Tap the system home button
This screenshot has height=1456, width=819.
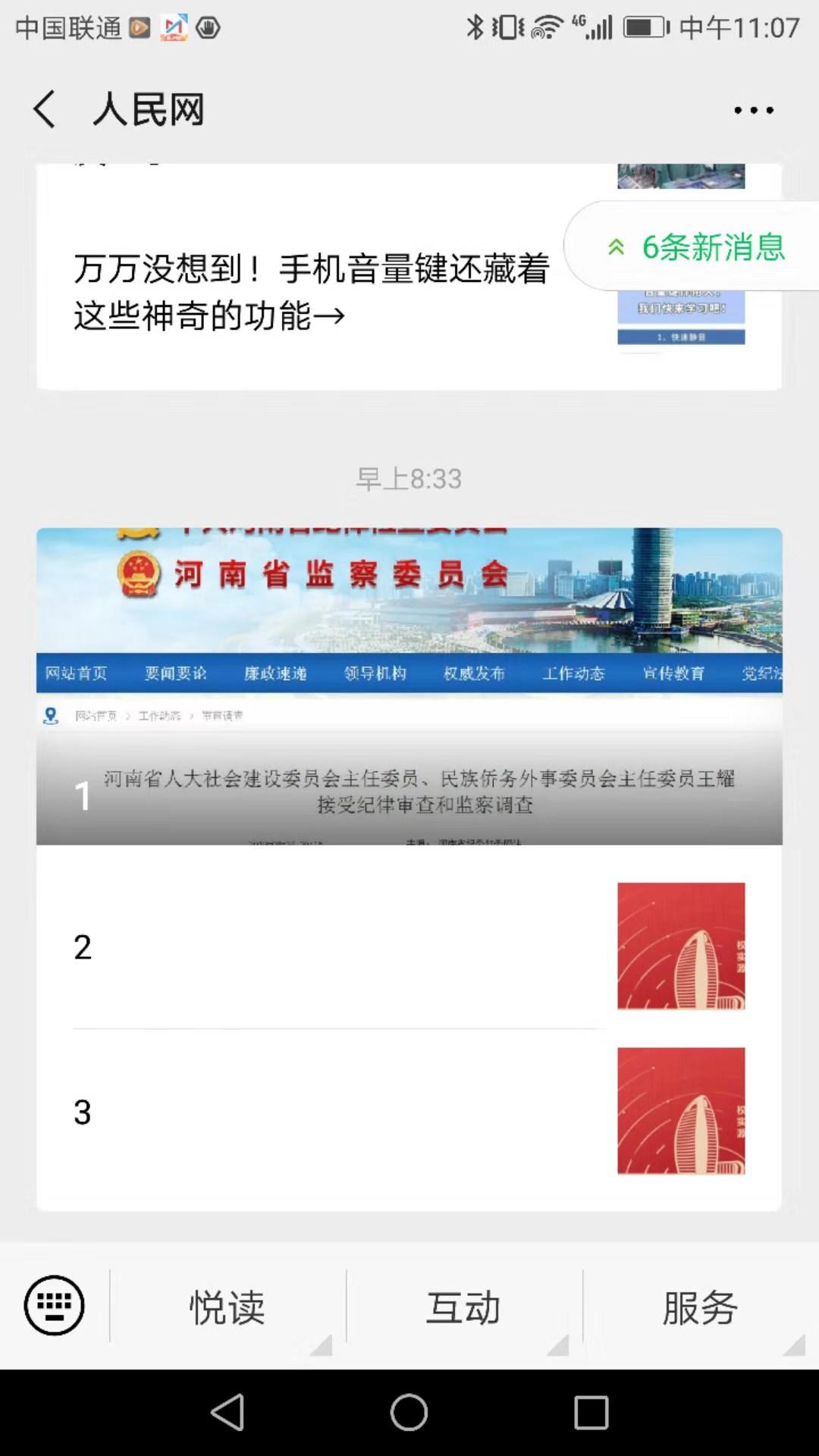[409, 1413]
